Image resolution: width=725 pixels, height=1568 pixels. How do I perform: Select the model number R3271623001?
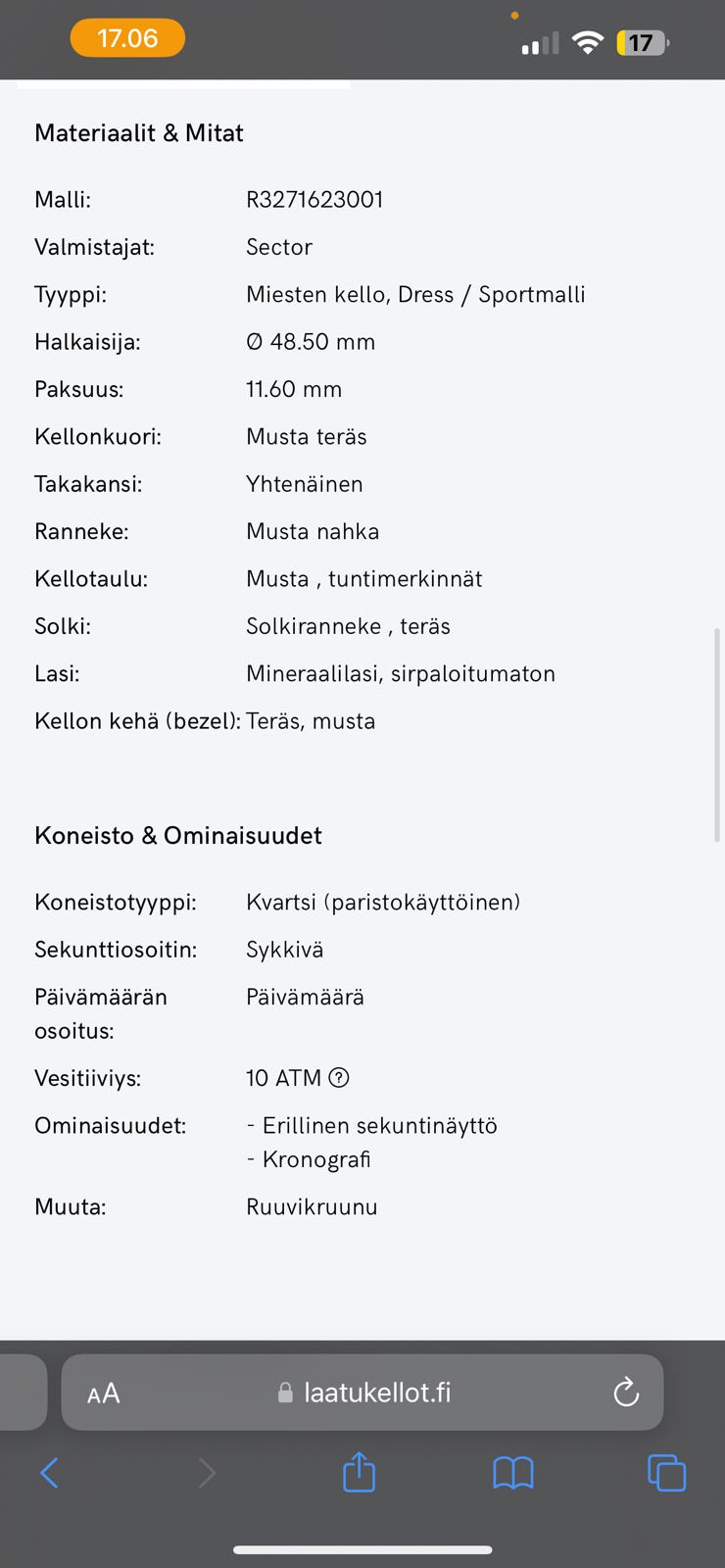[x=315, y=199]
